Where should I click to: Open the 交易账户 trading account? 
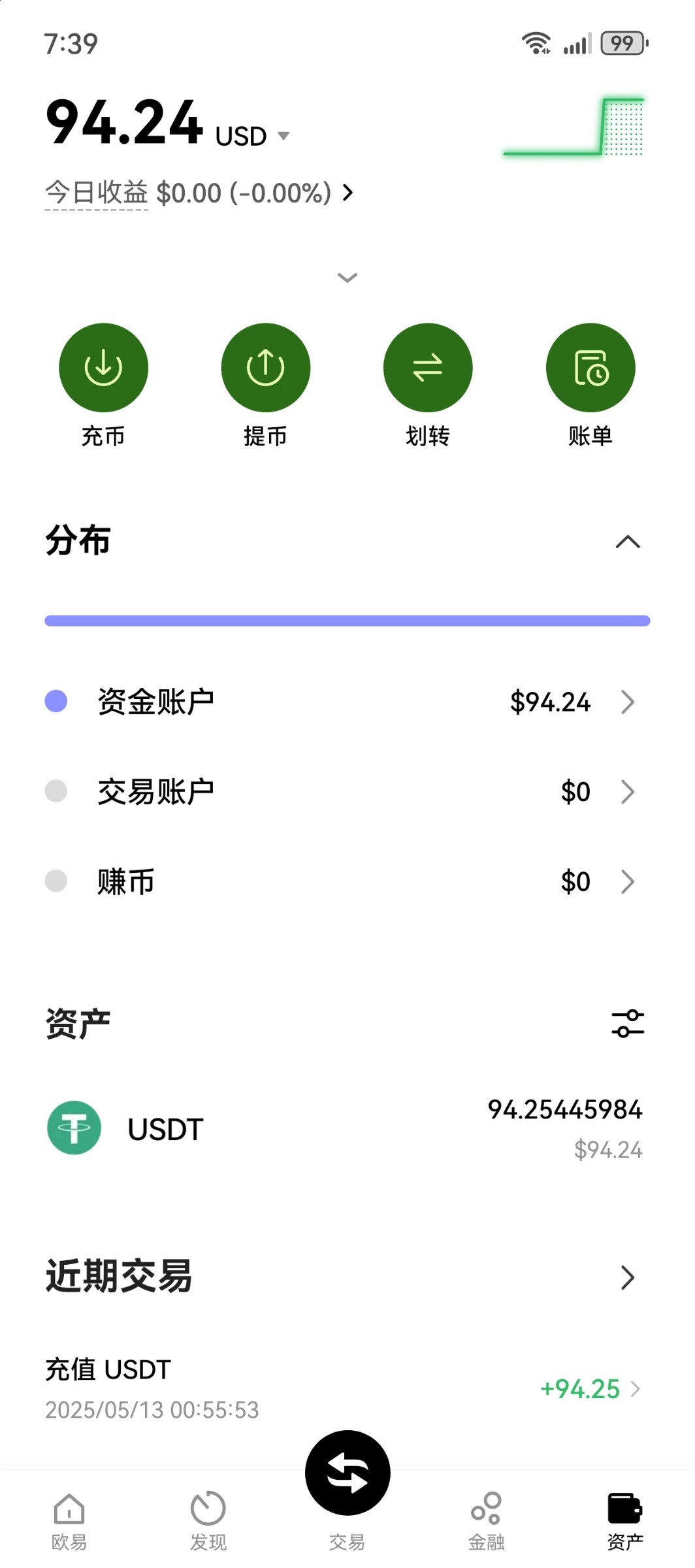click(x=346, y=791)
